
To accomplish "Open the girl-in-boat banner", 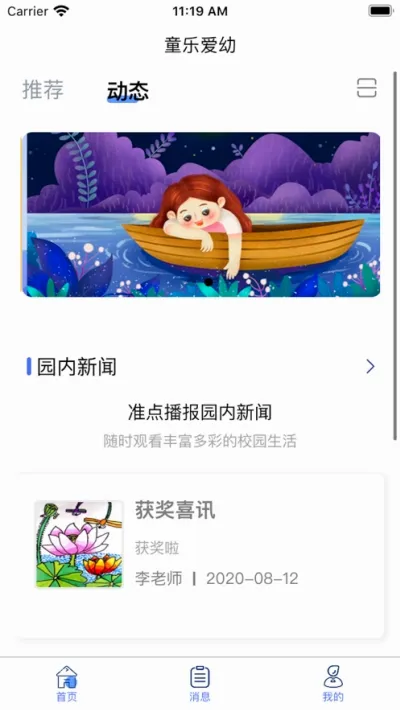I will (x=202, y=215).
